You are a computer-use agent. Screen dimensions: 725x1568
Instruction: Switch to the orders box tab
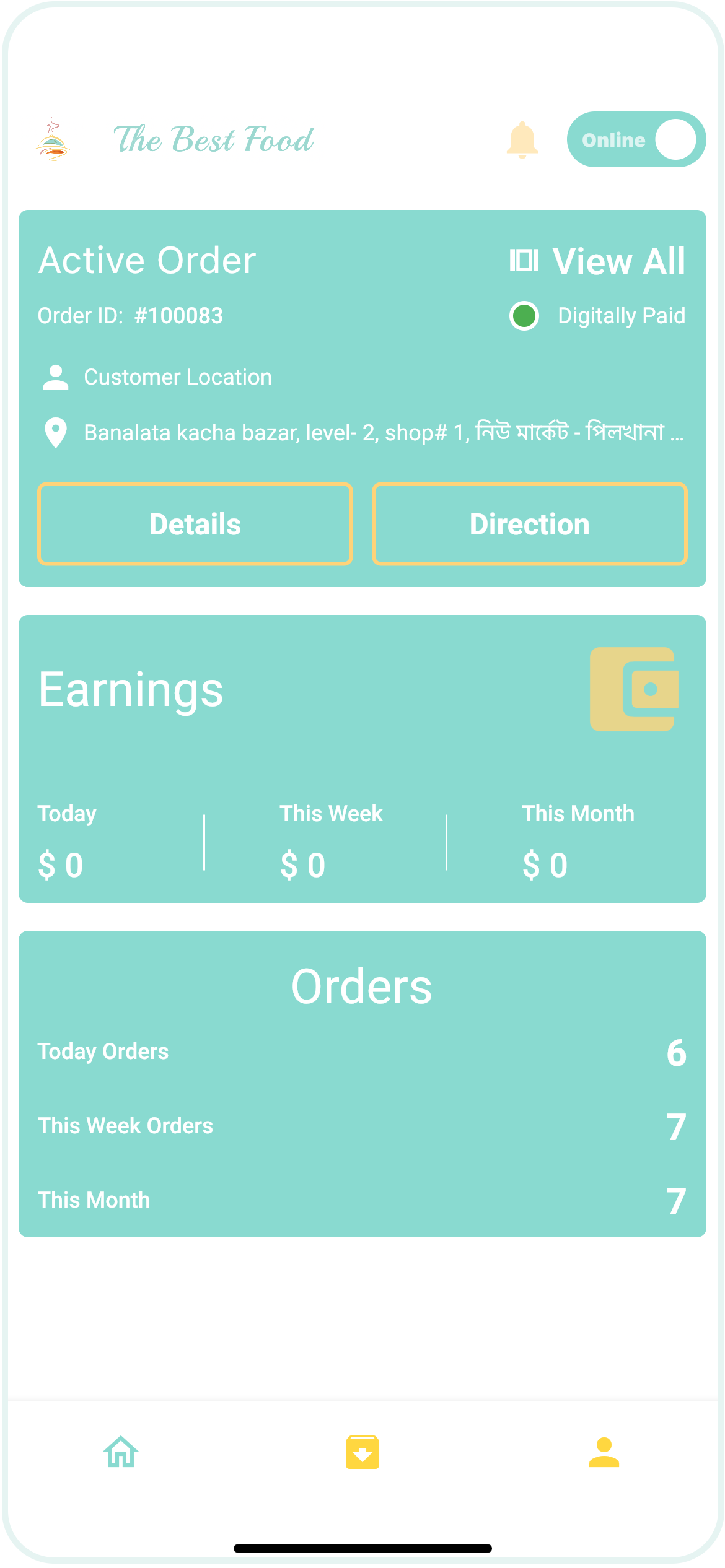click(362, 1452)
